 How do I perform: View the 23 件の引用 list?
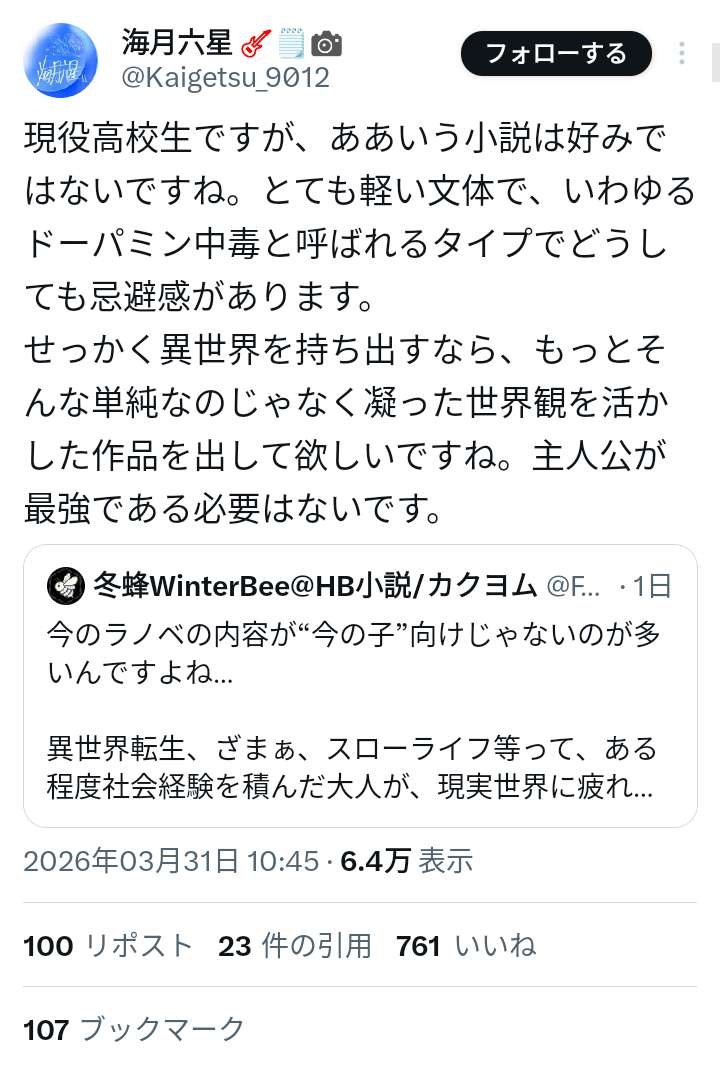point(294,945)
